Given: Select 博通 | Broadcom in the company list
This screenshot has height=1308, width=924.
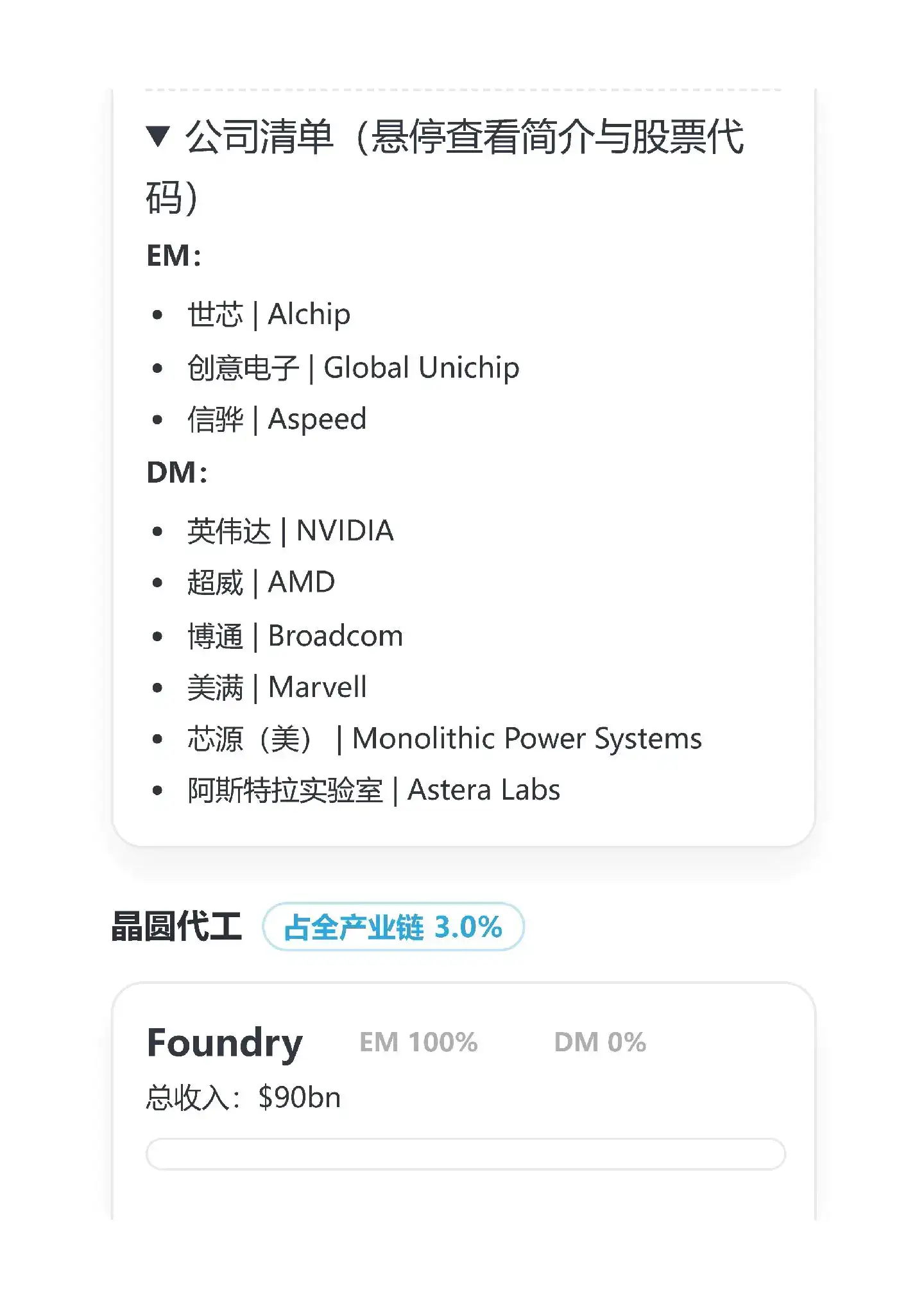Looking at the screenshot, I should [296, 635].
